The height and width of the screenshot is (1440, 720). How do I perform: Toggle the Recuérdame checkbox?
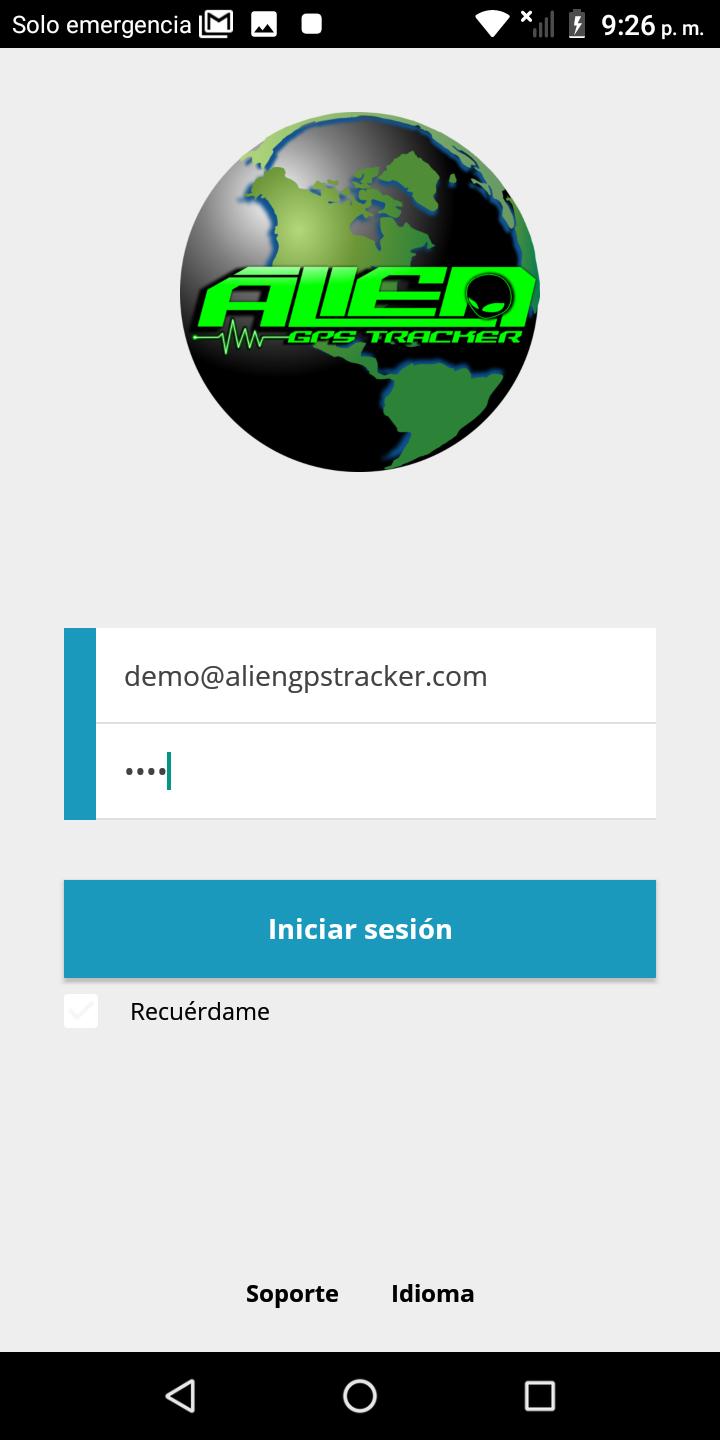coord(82,1011)
